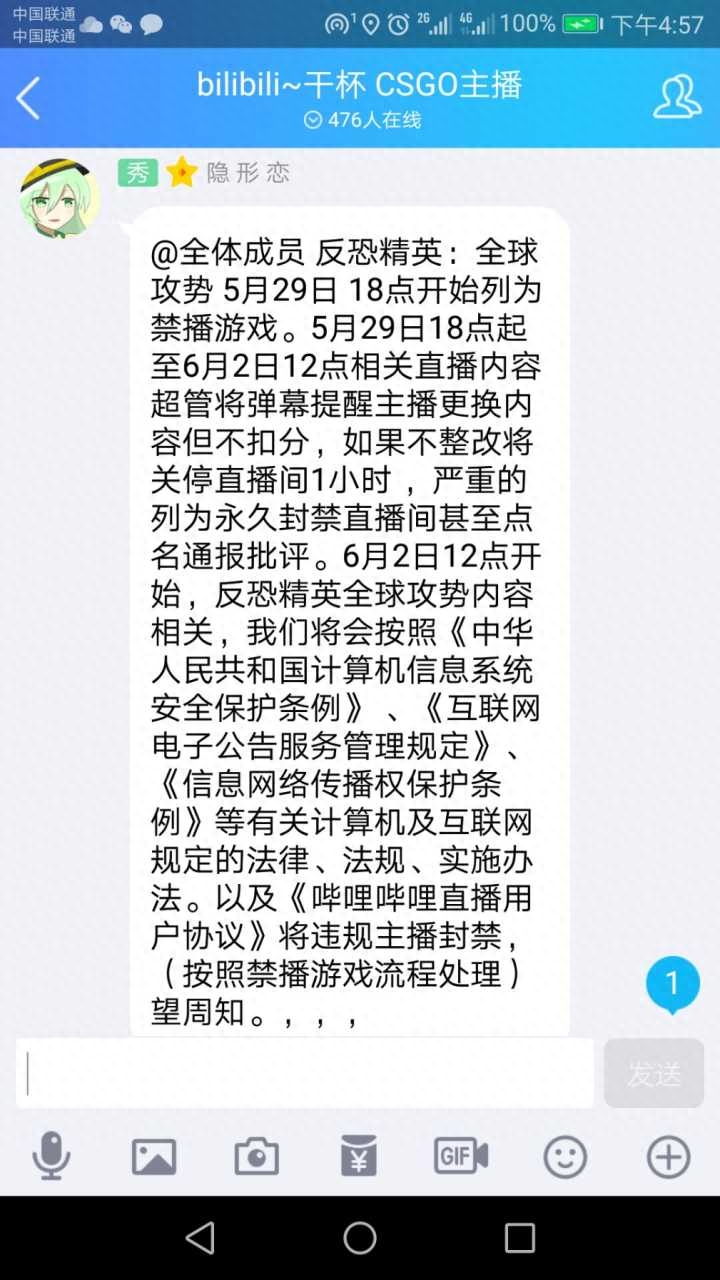Open the emoji smiley panel
Viewport: 720px width, 1280px height.
click(x=565, y=1157)
